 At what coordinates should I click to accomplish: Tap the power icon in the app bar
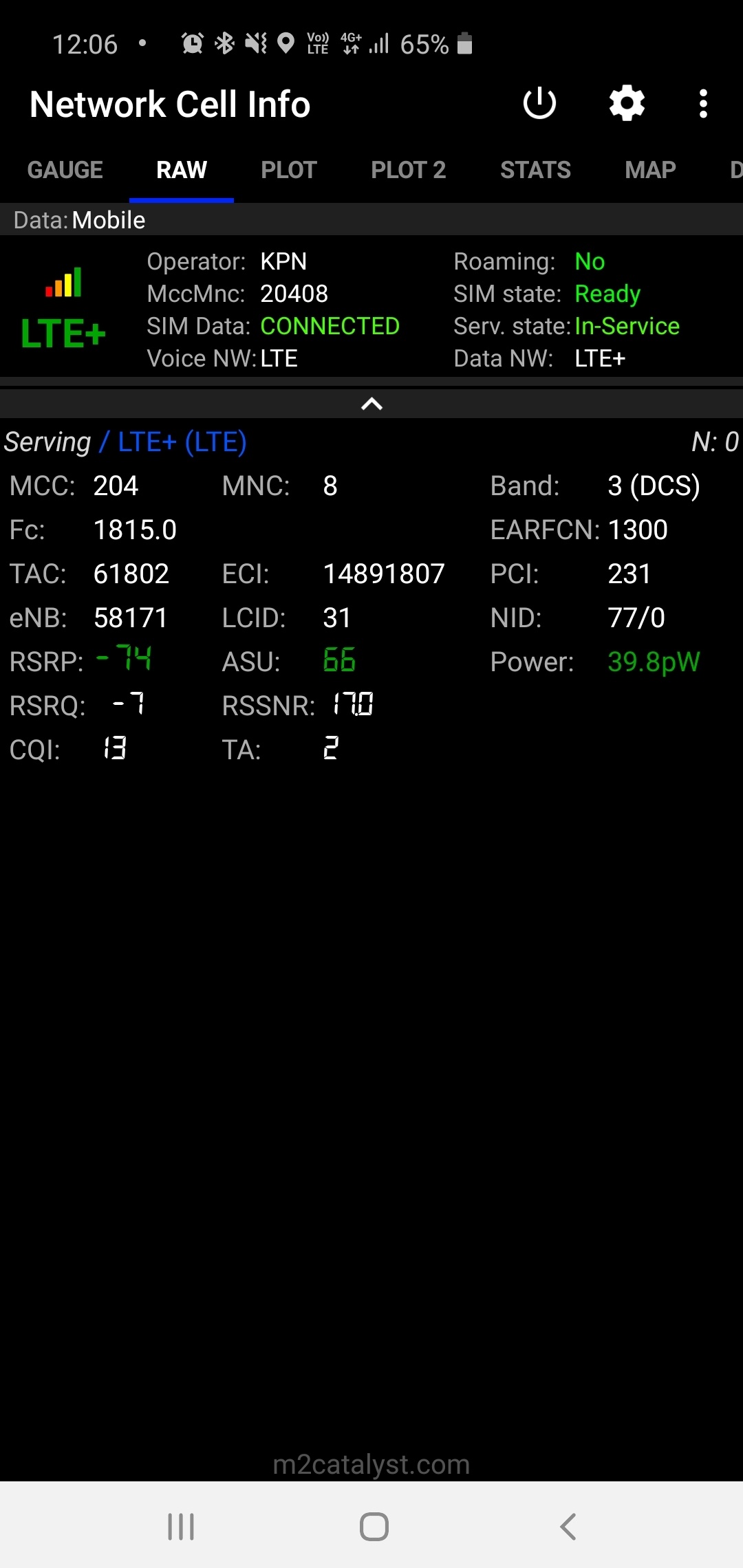539,104
